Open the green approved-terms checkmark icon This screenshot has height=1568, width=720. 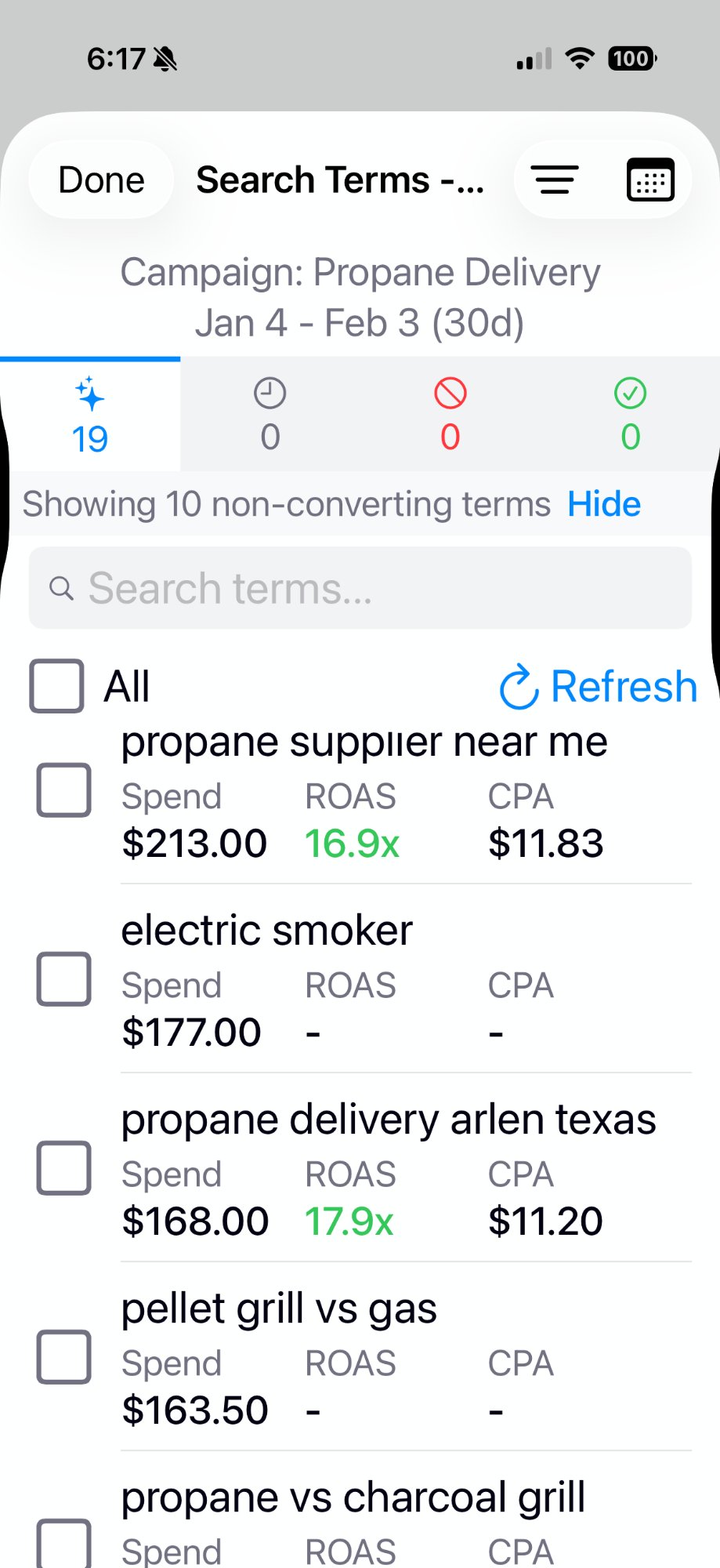pos(631,394)
